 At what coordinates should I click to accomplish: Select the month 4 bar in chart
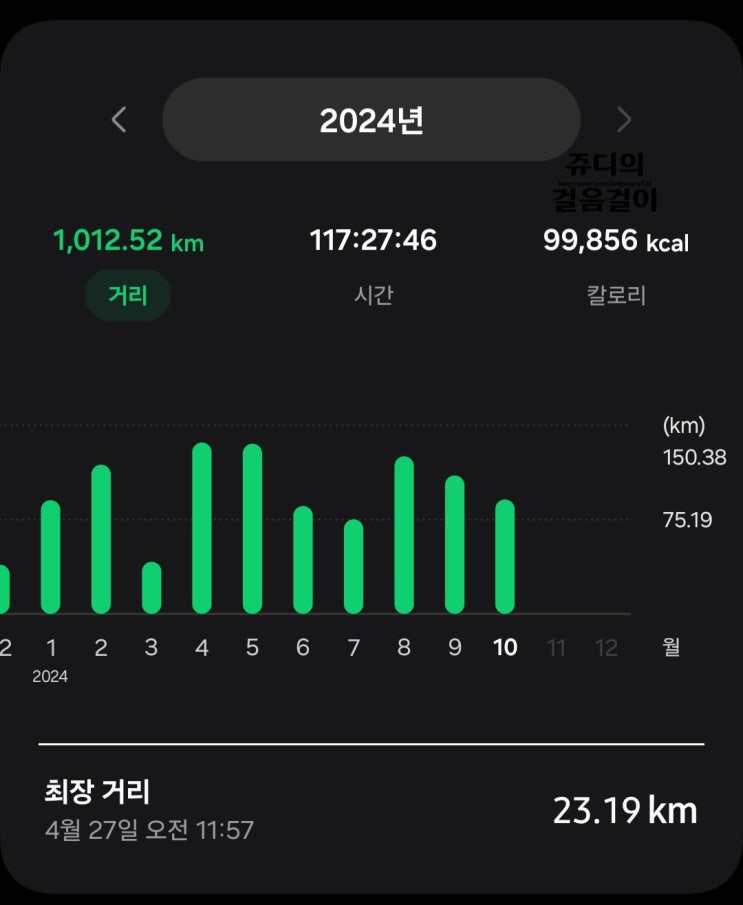(x=201, y=528)
